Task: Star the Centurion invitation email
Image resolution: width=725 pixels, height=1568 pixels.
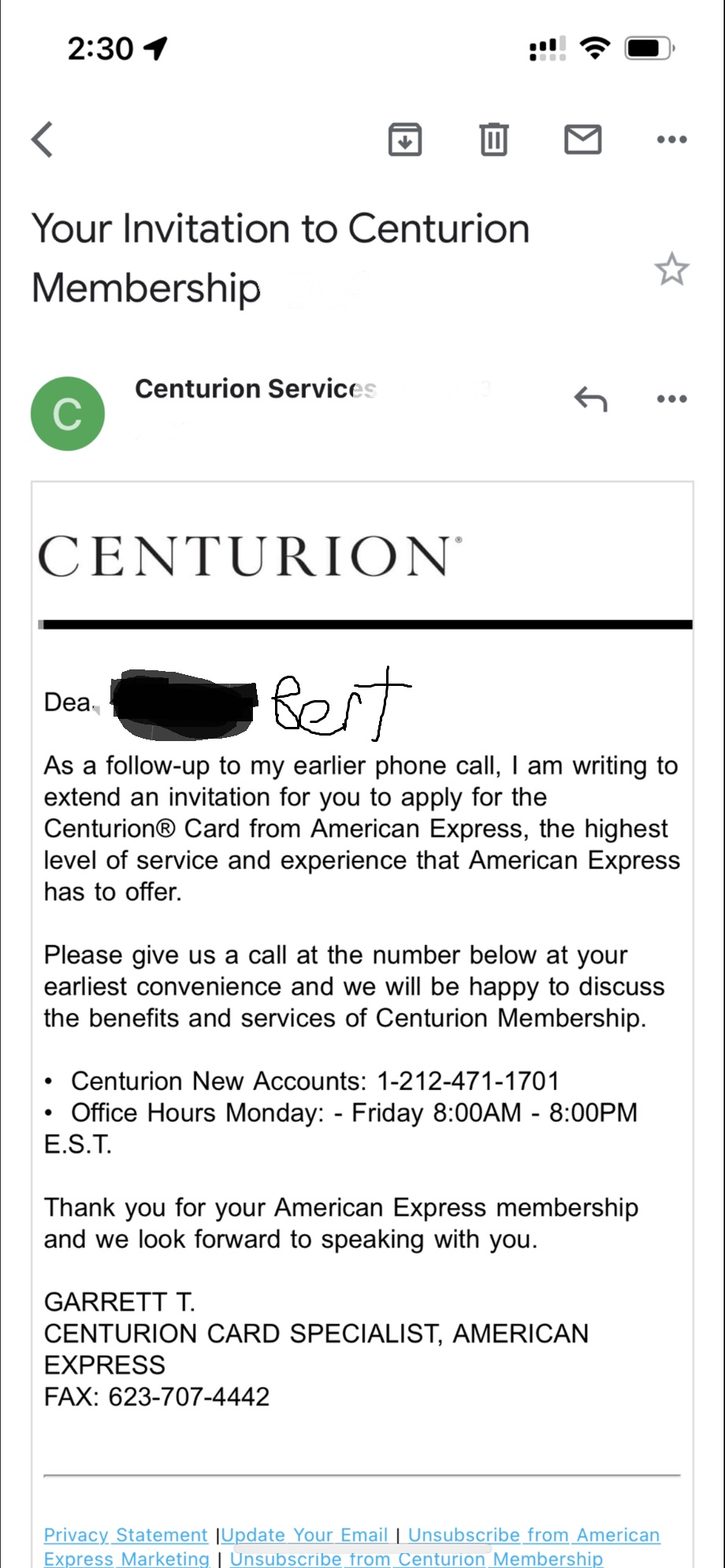Action: pos(671,269)
